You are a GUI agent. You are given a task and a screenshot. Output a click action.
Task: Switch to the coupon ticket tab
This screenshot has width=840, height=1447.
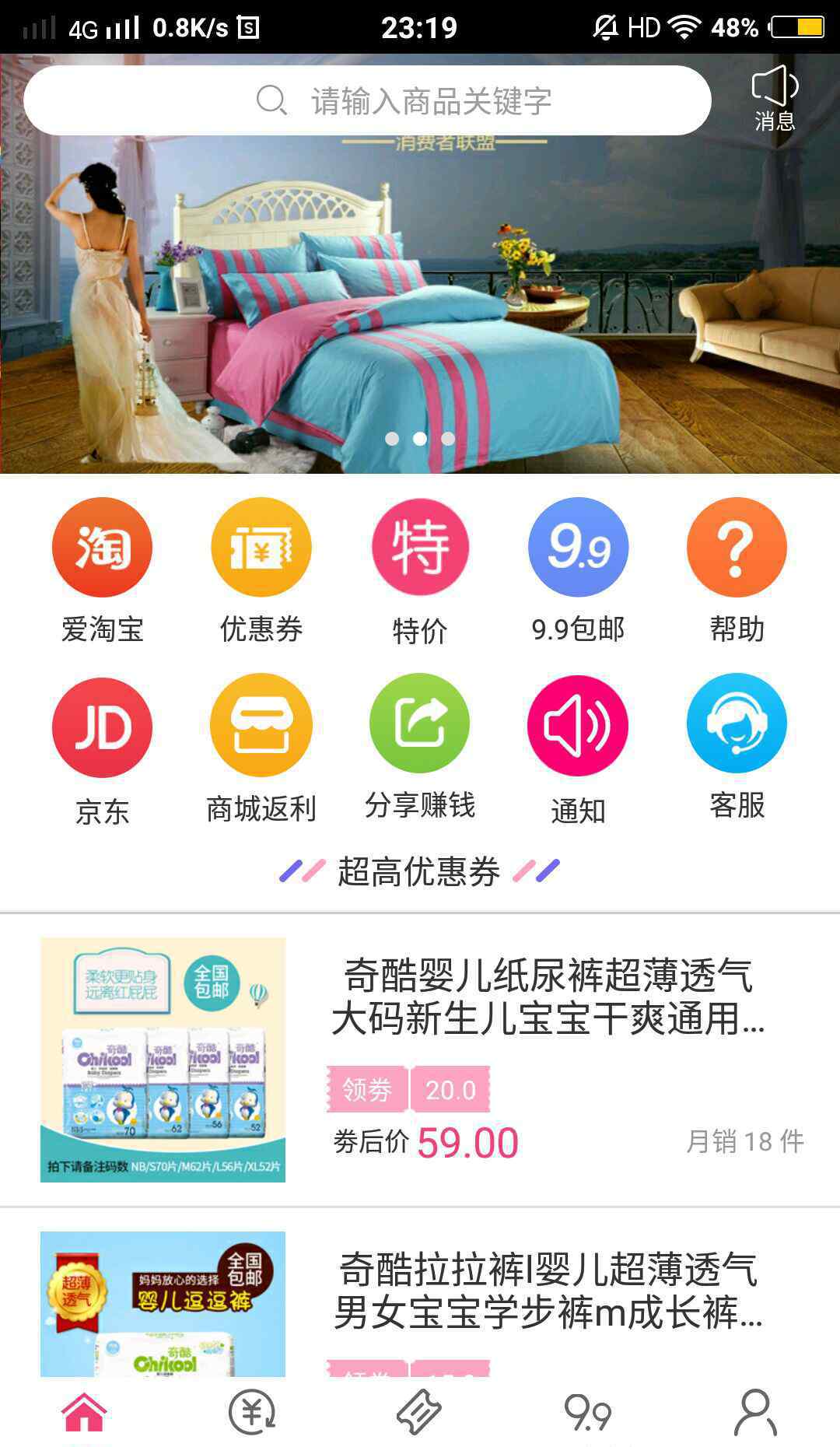tap(420, 1412)
